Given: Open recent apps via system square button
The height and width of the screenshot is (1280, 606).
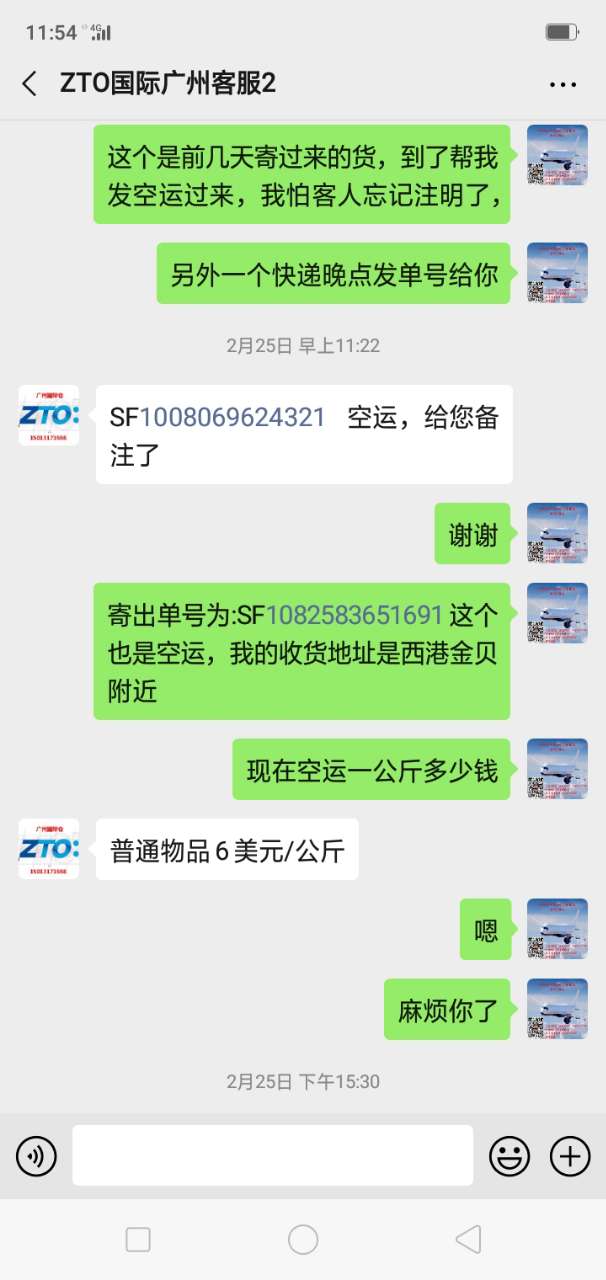Looking at the screenshot, I should coord(138,1240).
